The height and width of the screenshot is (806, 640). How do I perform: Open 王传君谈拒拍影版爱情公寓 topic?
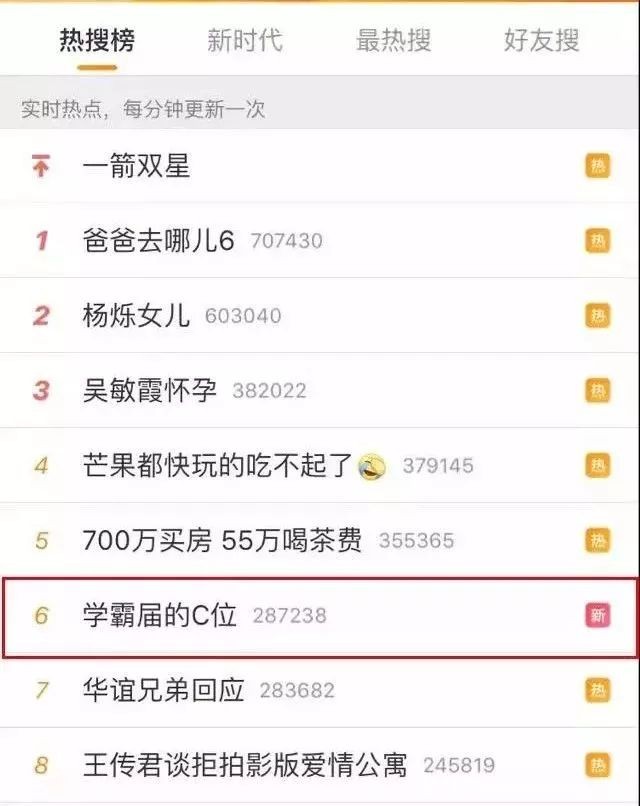(x=245, y=766)
